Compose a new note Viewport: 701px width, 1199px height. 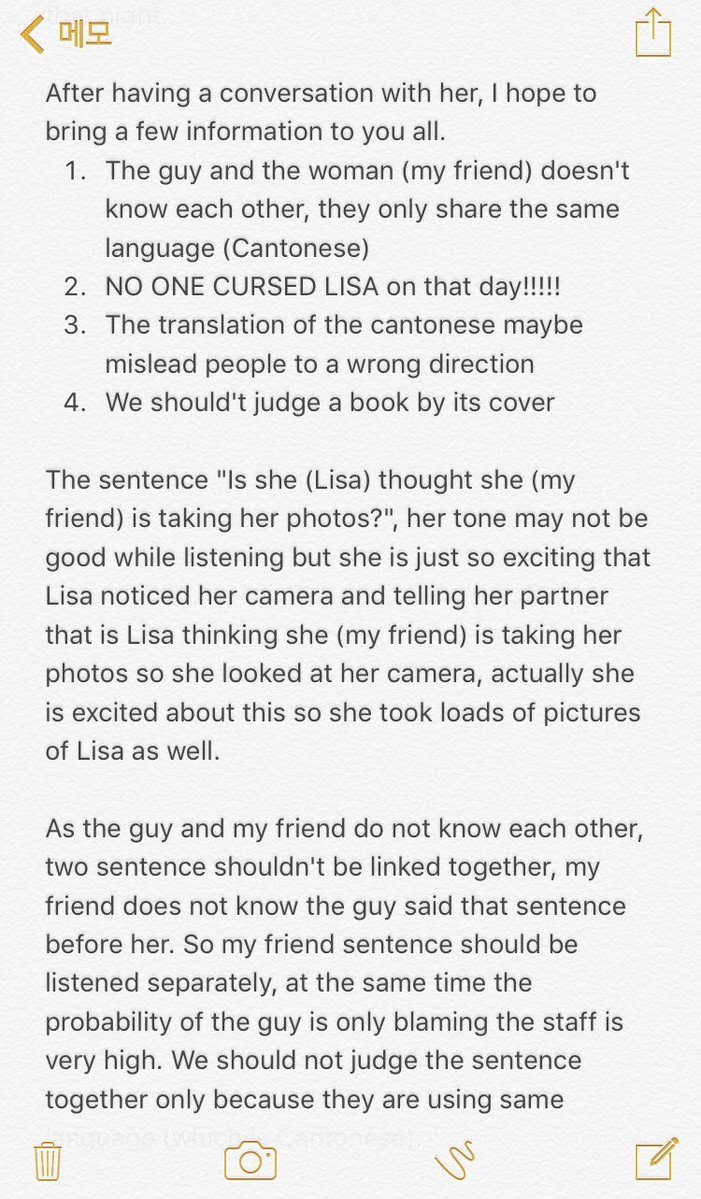click(x=657, y=1159)
